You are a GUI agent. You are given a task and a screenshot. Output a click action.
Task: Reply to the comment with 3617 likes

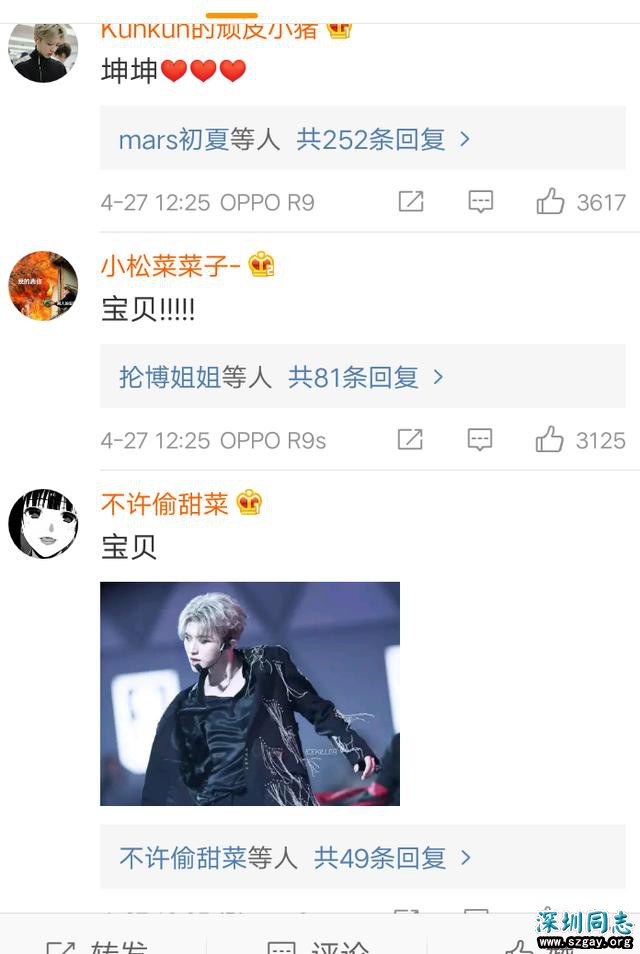click(481, 202)
